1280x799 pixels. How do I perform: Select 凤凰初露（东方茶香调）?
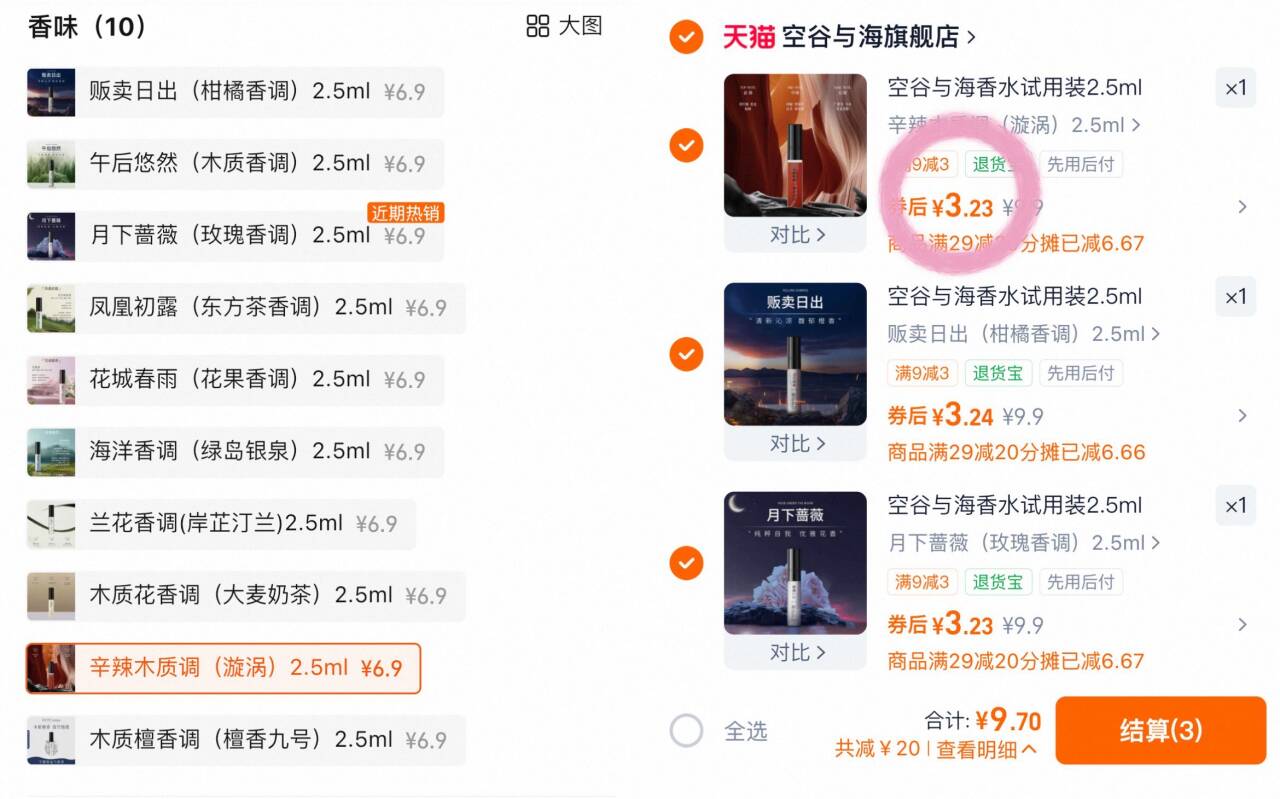[246, 308]
